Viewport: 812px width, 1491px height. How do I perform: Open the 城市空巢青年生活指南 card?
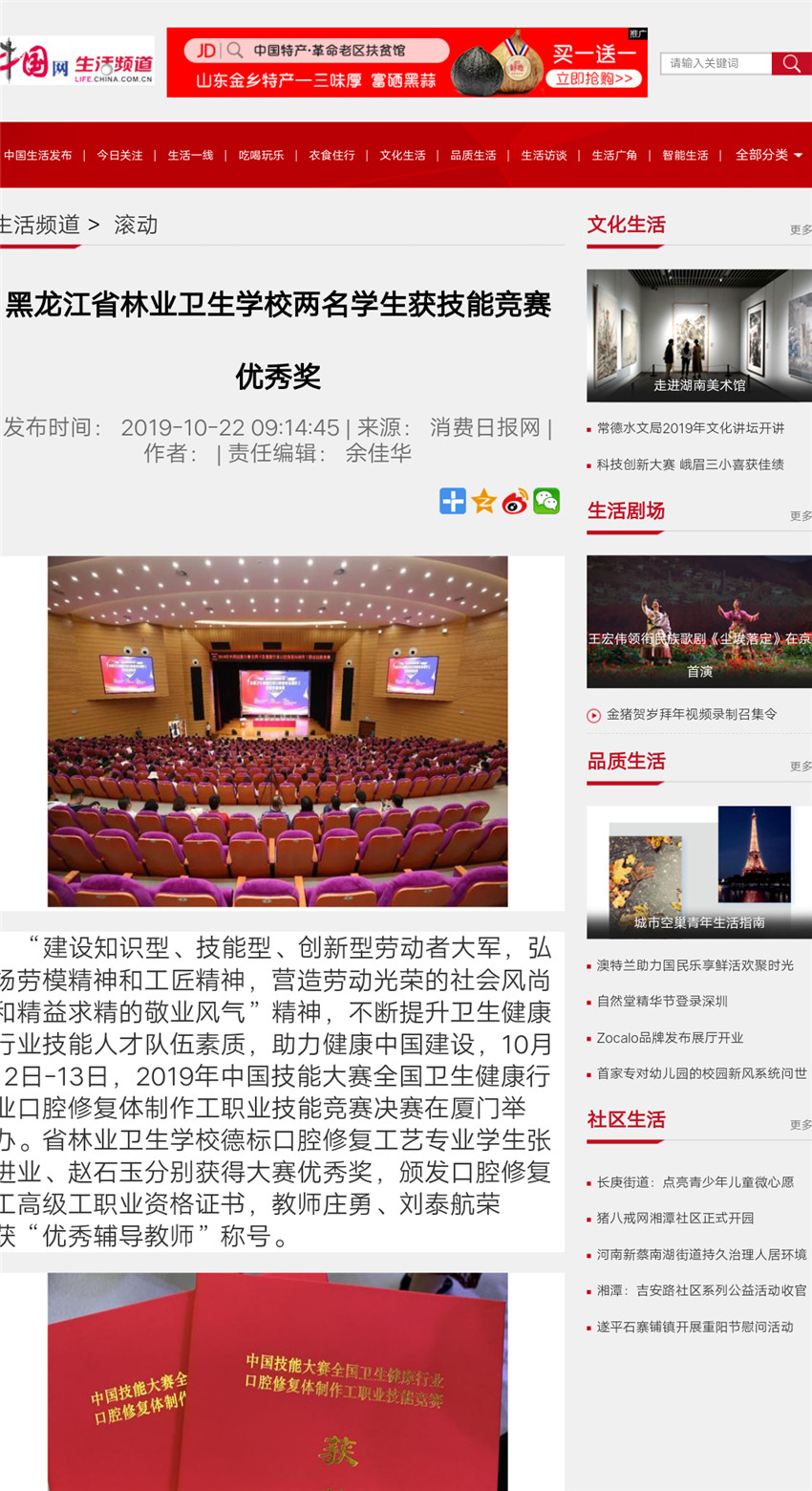tap(699, 872)
